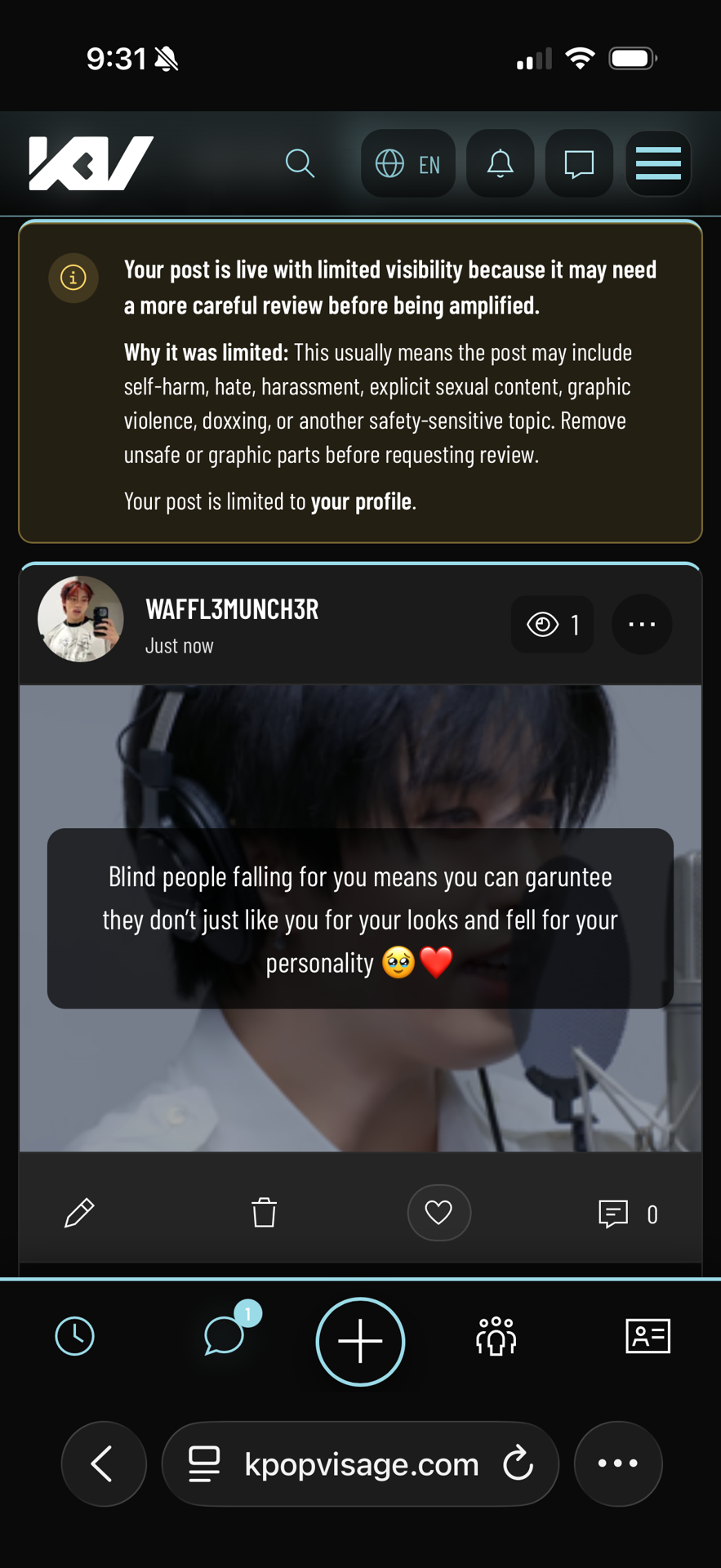
Task: Go to home via the KV logo
Action: point(91,163)
